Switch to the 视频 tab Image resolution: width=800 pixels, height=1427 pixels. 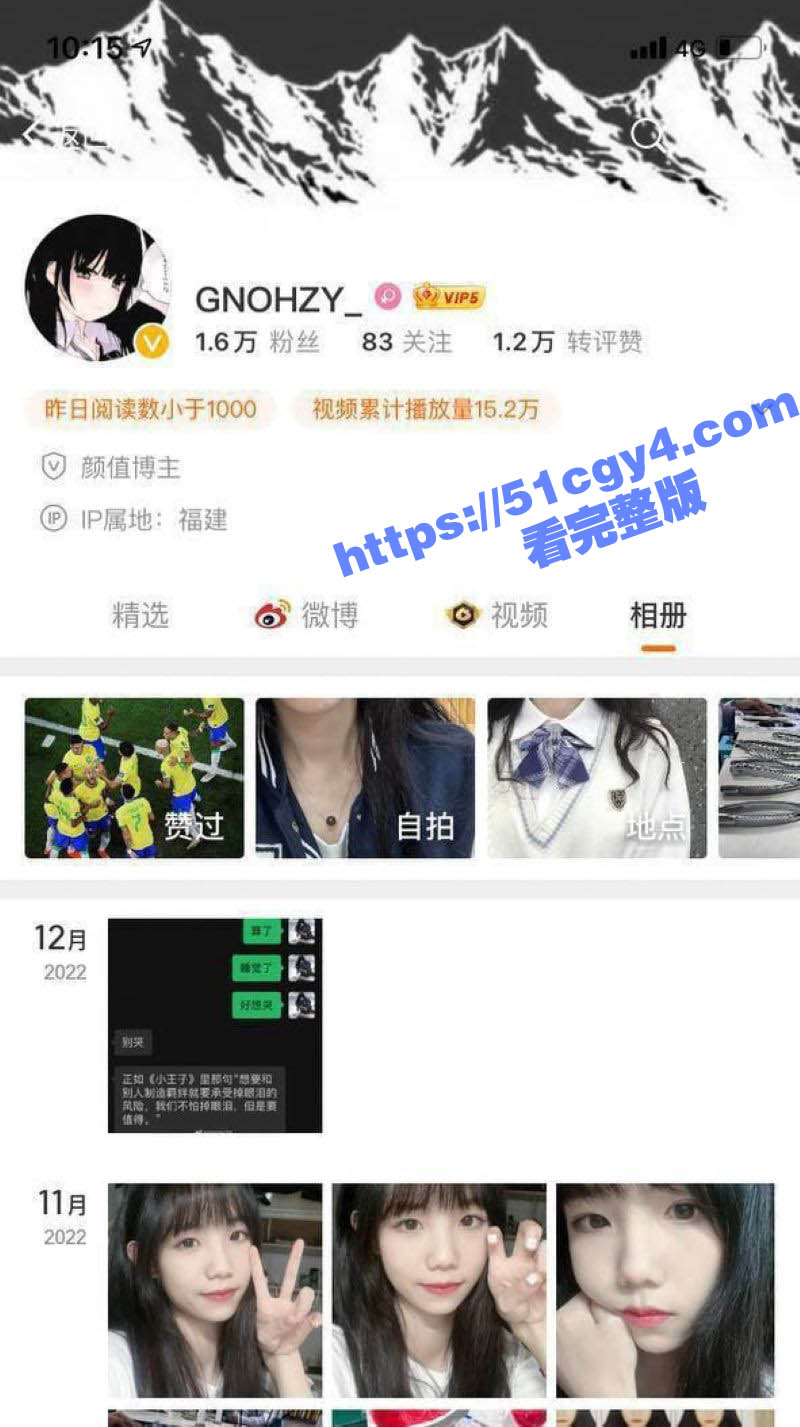click(498, 615)
